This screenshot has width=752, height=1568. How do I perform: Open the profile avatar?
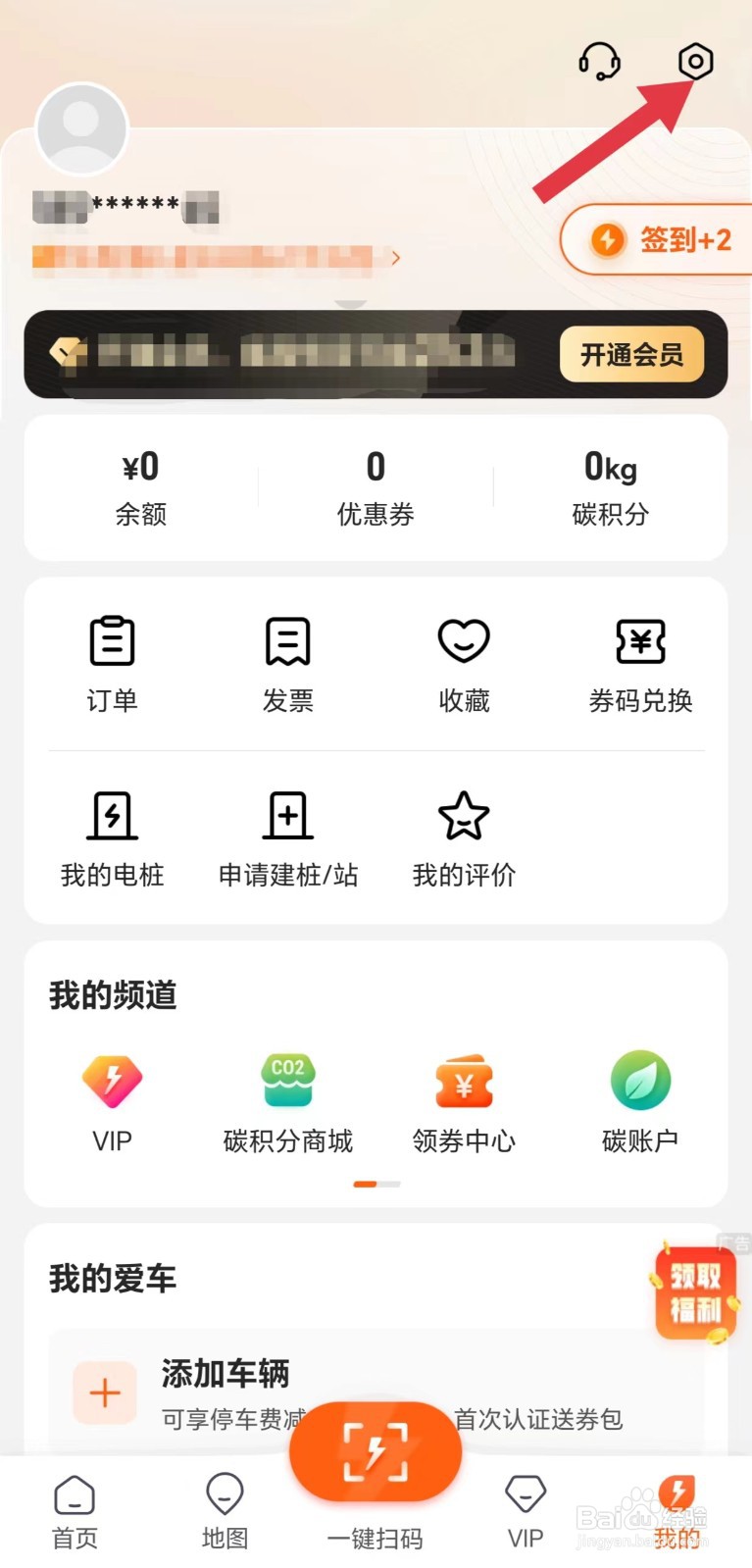81,129
